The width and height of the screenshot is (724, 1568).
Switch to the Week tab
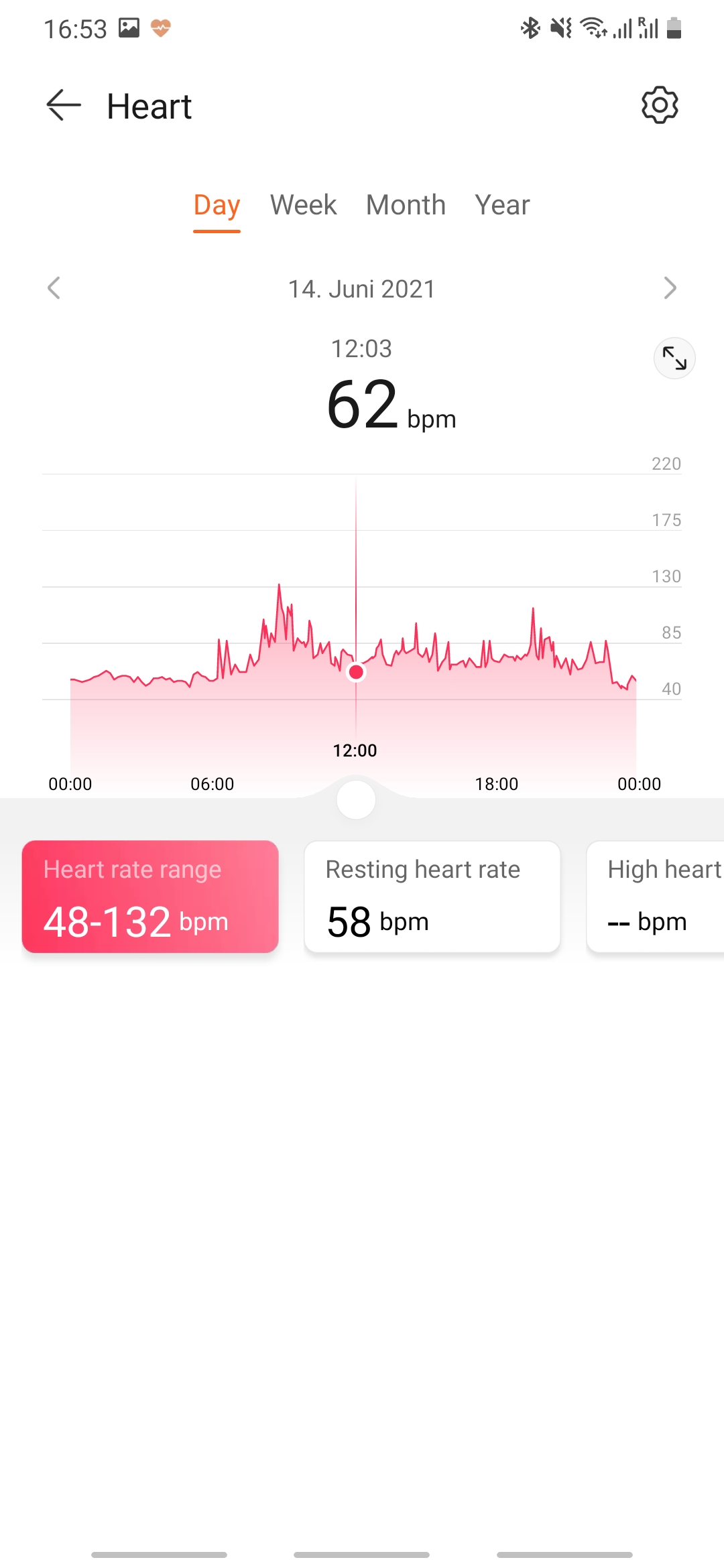[x=303, y=205]
